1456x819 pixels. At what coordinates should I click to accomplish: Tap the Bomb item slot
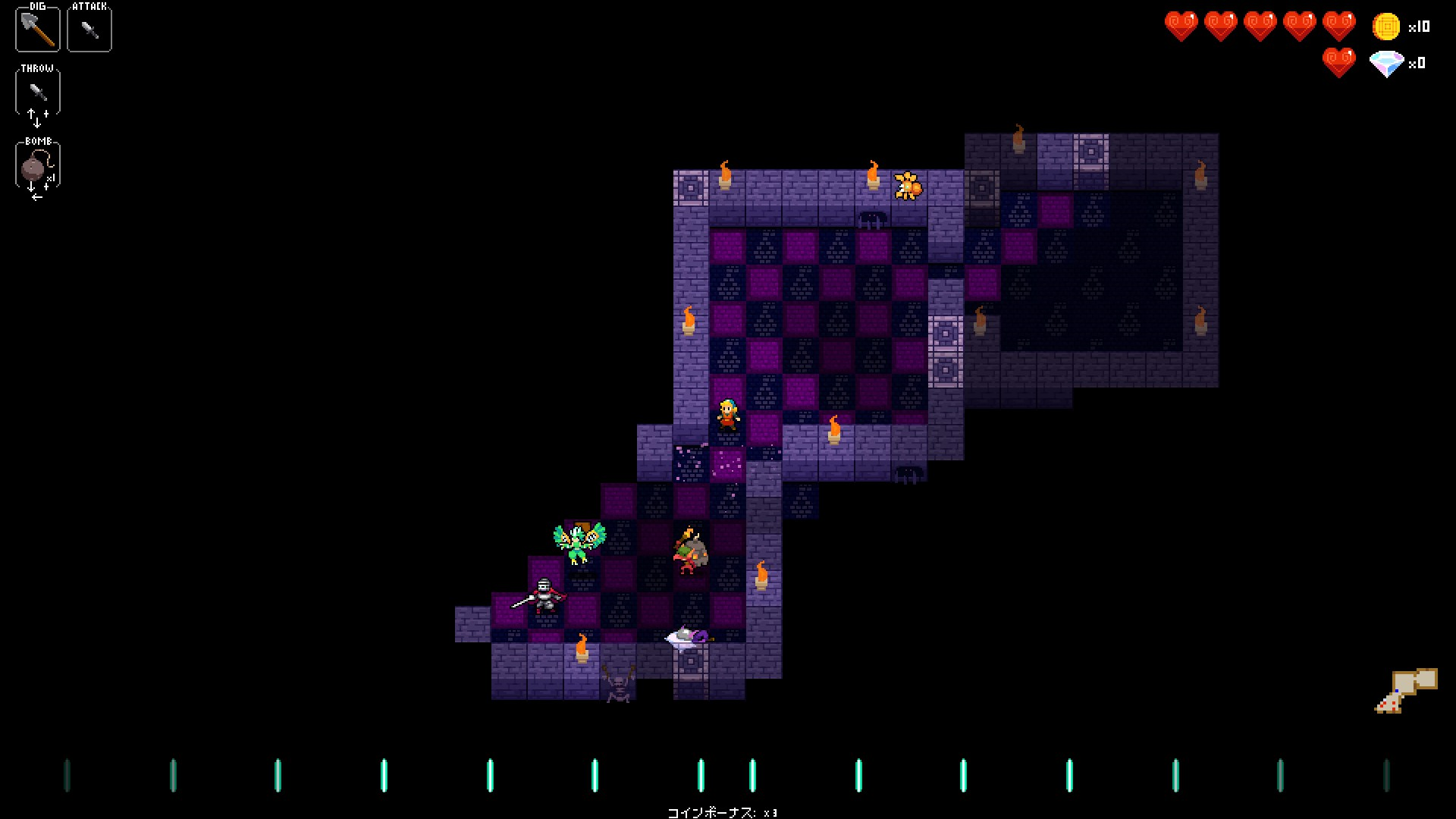[37, 165]
